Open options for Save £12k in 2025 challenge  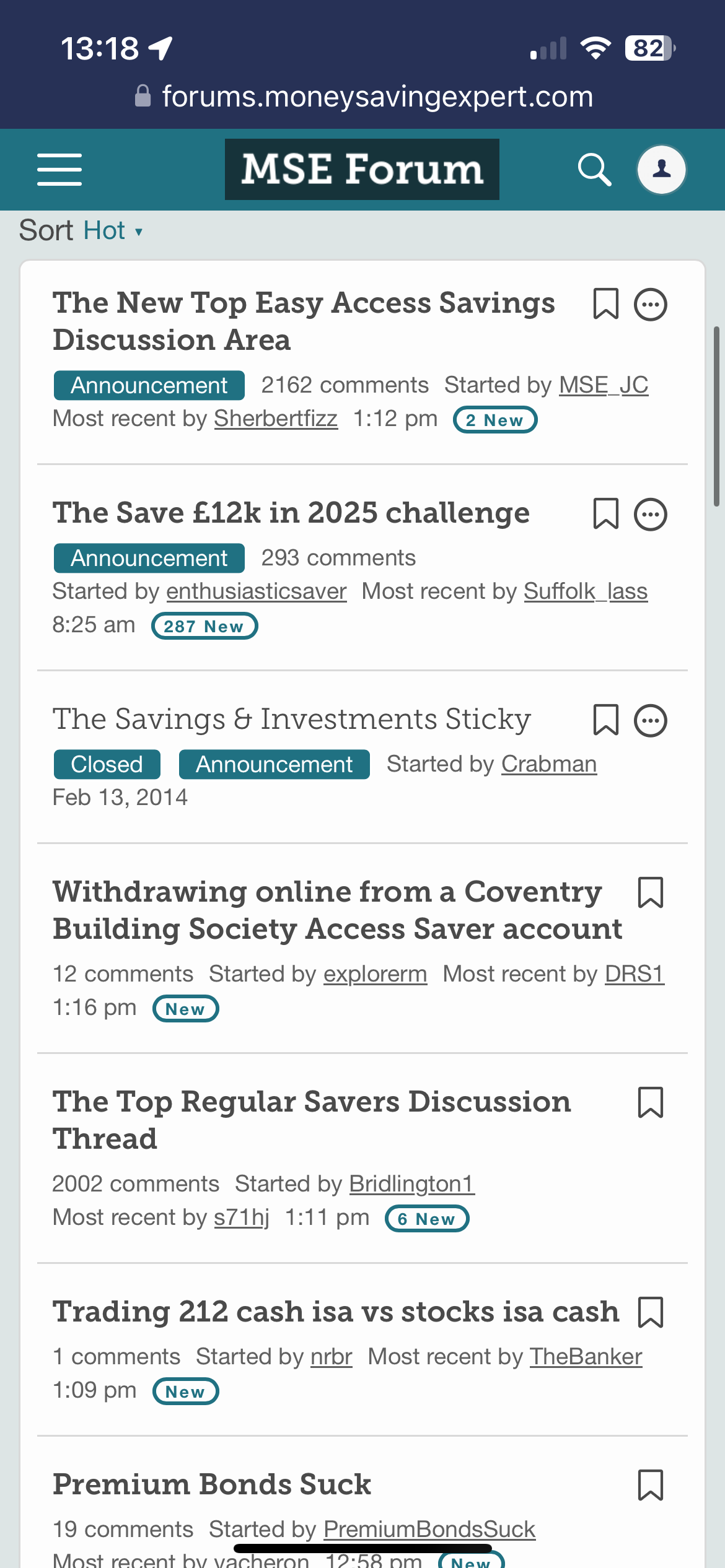(651, 514)
